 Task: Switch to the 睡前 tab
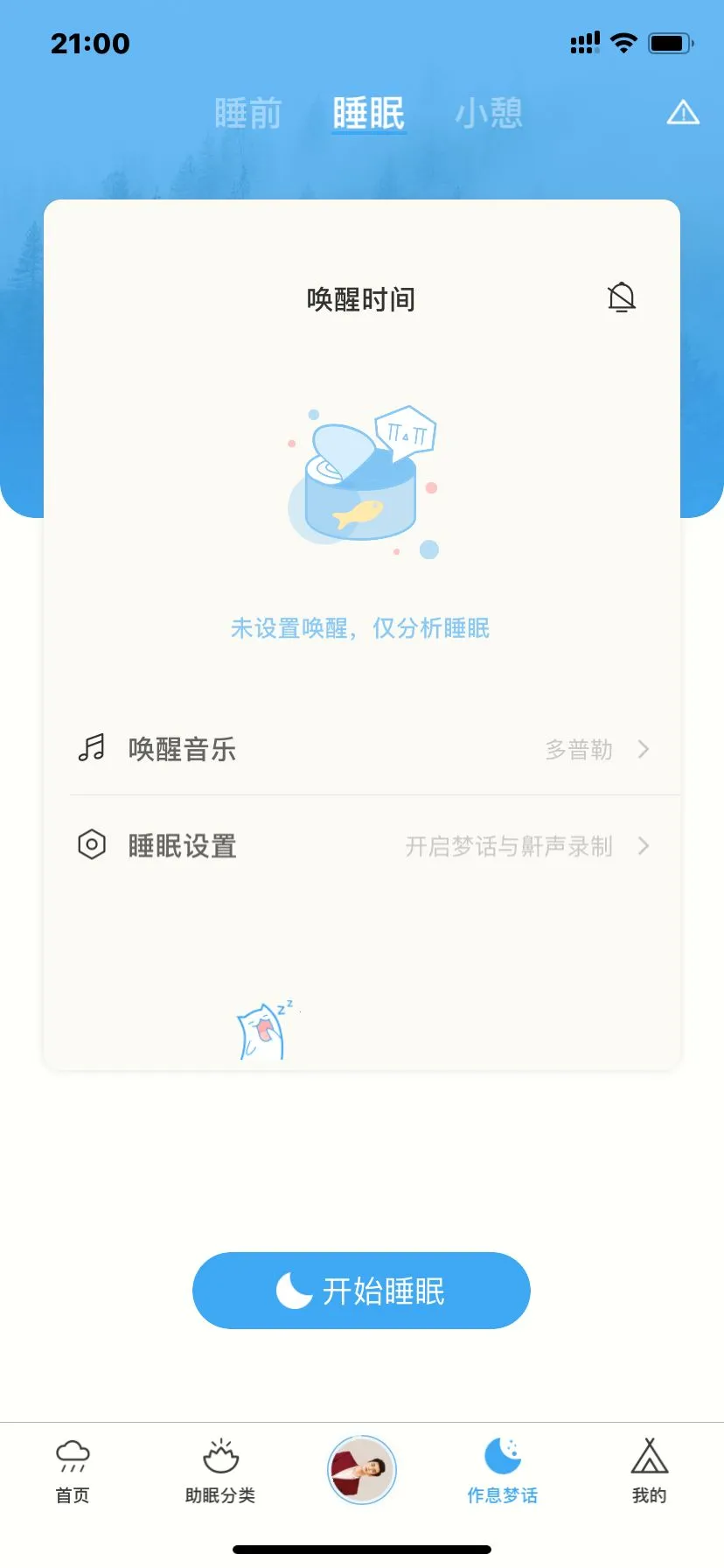(248, 114)
